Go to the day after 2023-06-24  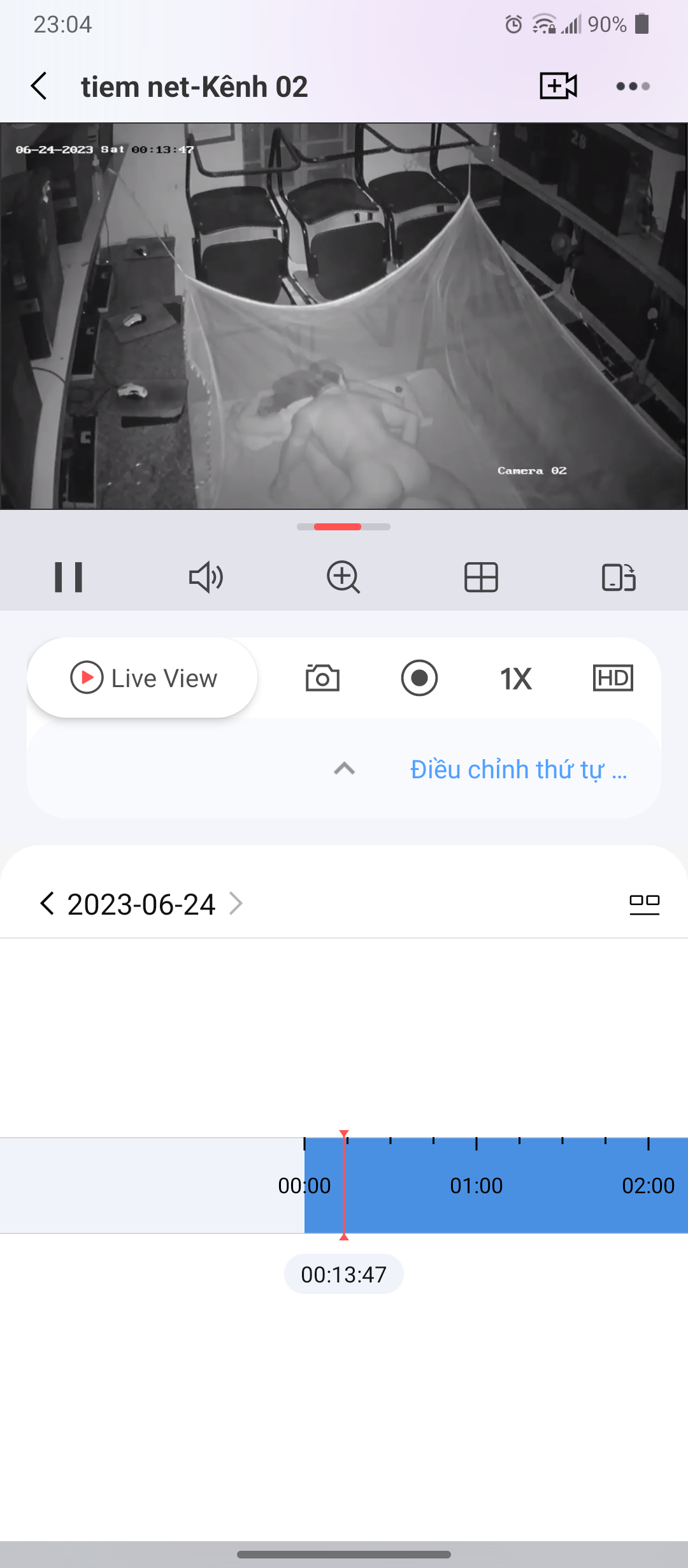point(236,903)
